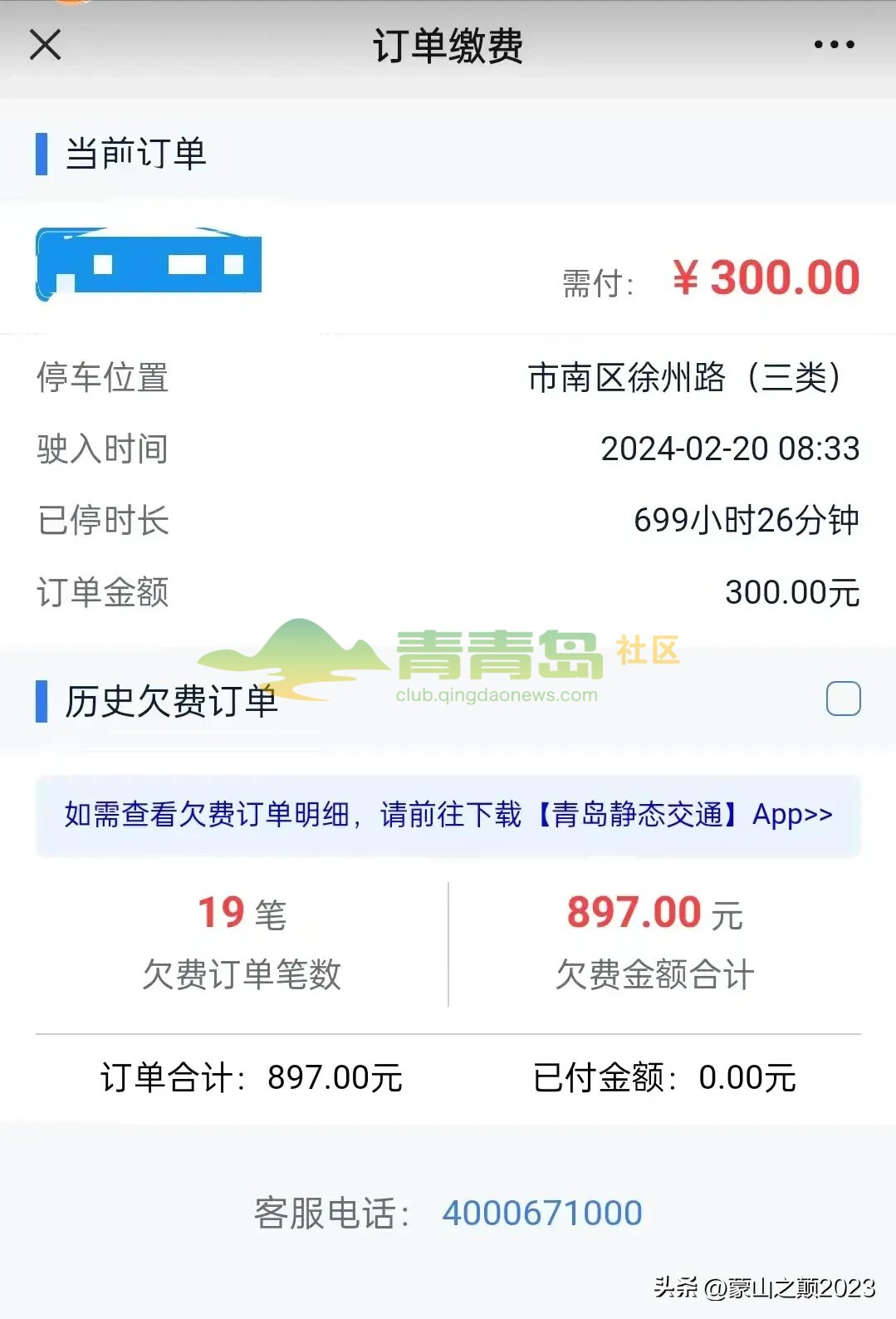Check the 历史欠费订单 checkbox

(x=843, y=699)
